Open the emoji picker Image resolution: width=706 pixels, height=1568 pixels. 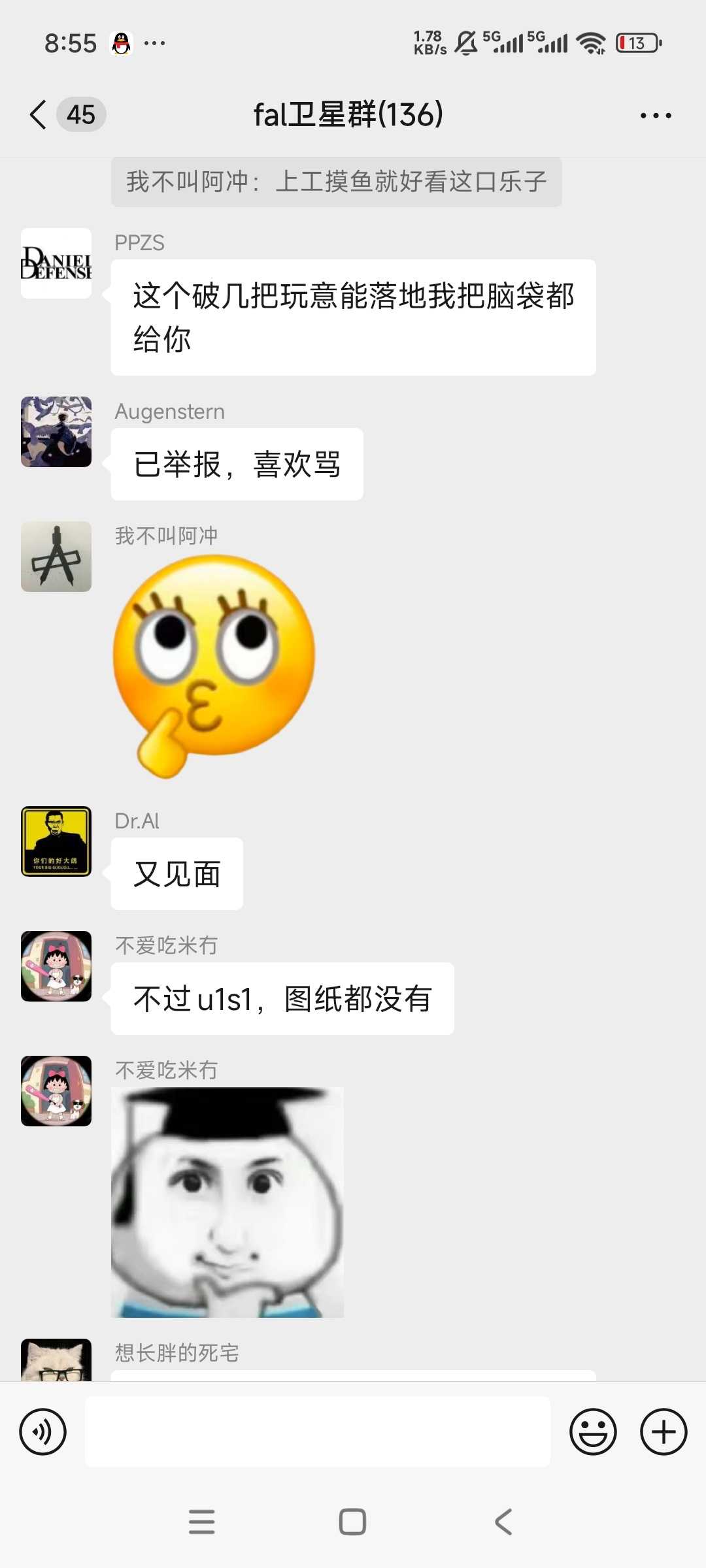(593, 1432)
